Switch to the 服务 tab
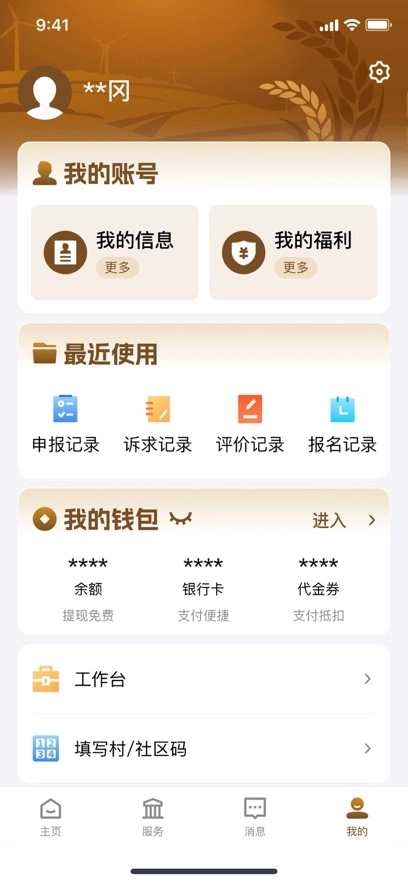Image resolution: width=408 pixels, height=883 pixels. tap(153, 817)
